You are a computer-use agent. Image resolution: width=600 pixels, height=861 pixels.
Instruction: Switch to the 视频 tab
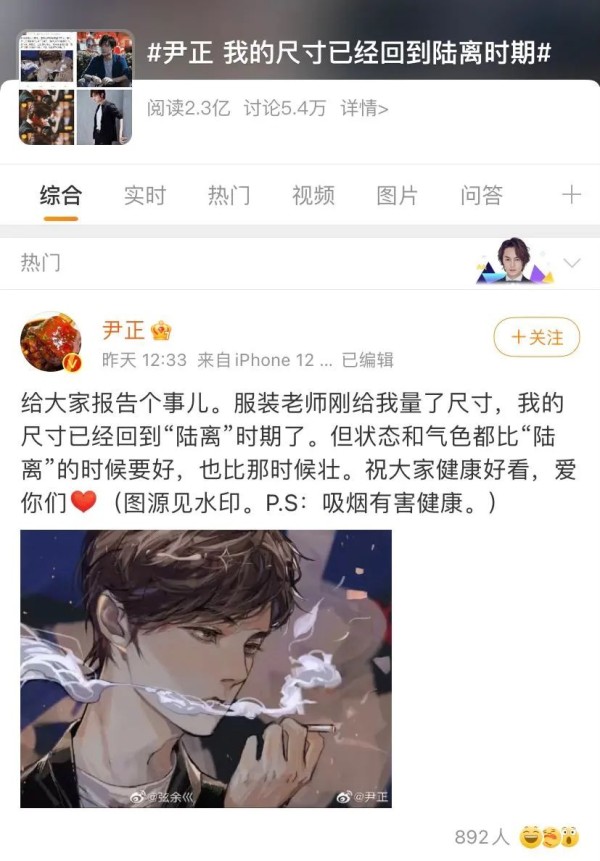313,195
